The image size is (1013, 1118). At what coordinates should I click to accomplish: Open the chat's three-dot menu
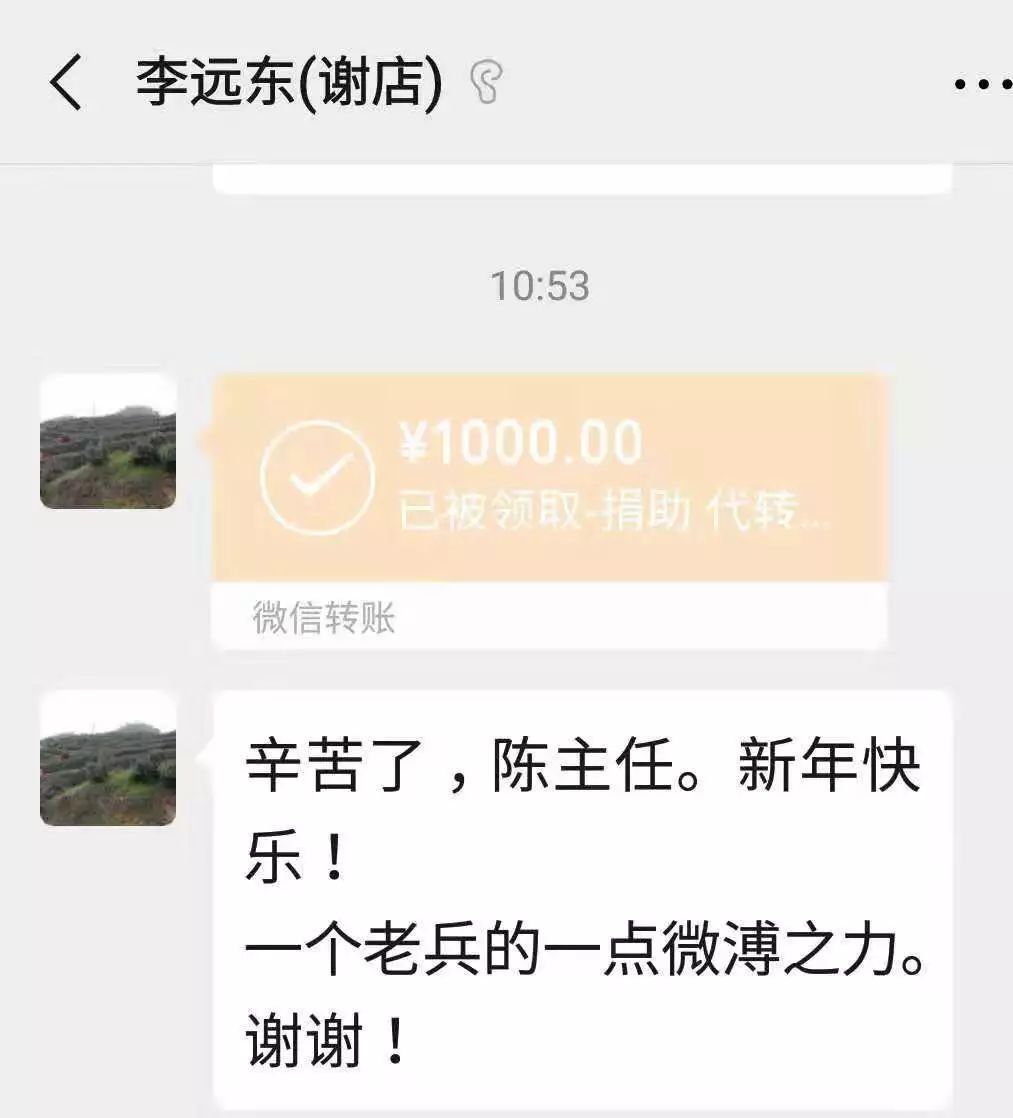click(x=982, y=85)
